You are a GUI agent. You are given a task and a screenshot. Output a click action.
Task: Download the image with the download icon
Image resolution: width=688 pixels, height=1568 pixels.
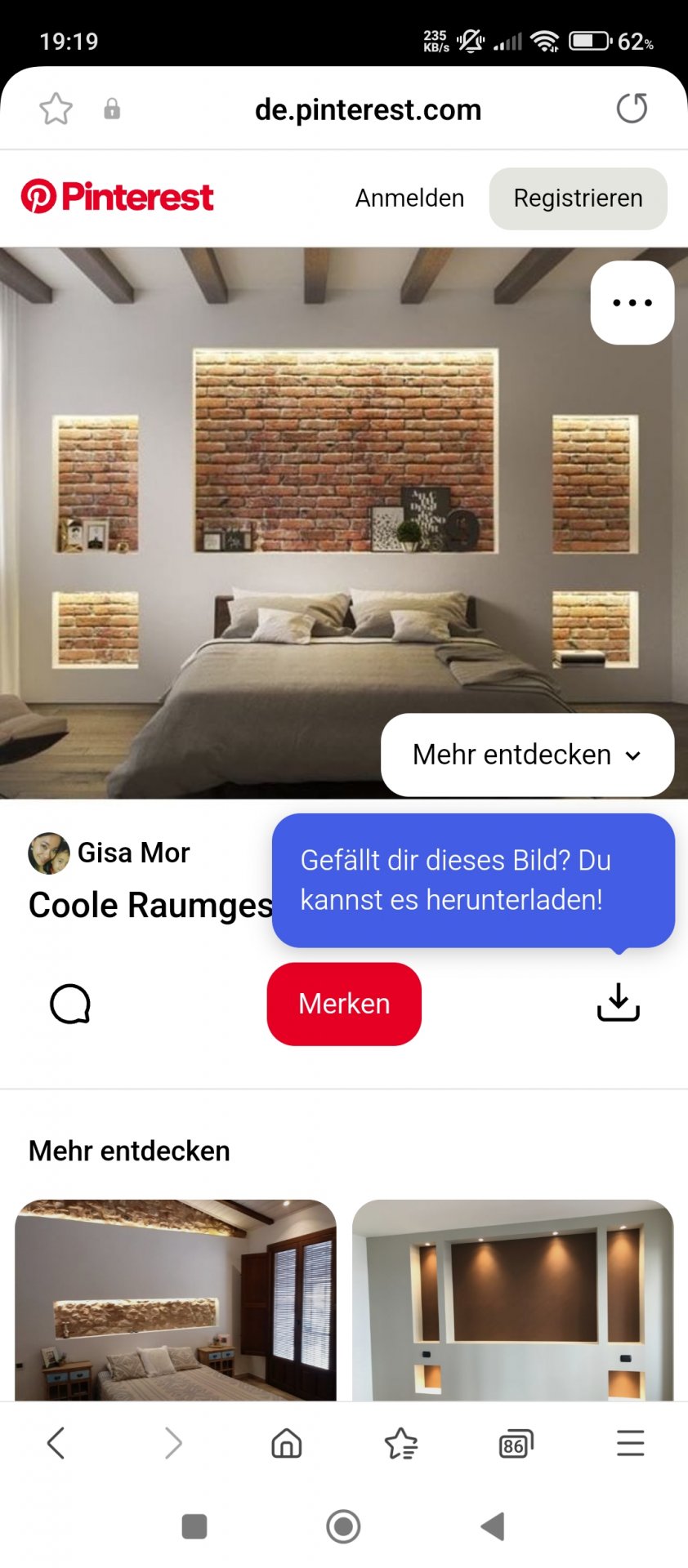coord(618,1003)
